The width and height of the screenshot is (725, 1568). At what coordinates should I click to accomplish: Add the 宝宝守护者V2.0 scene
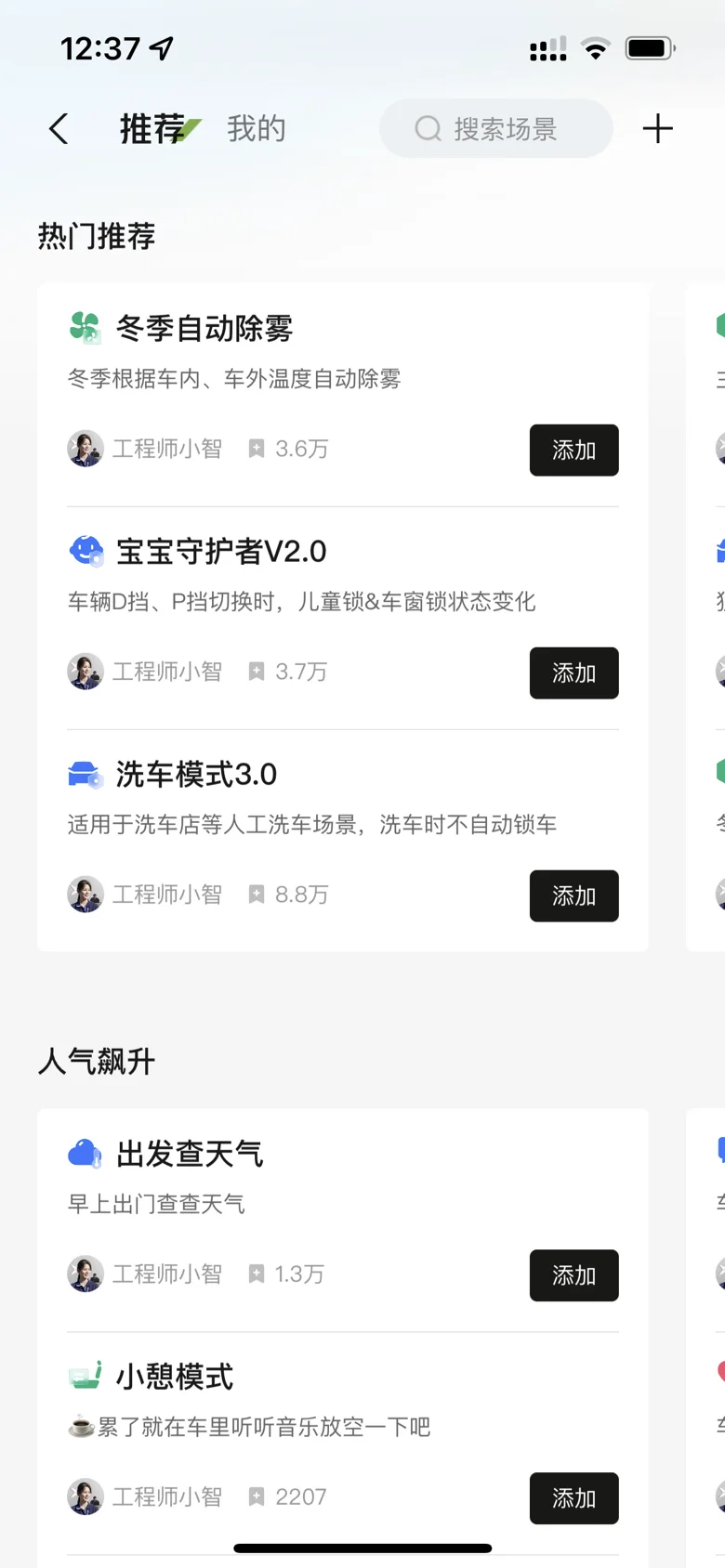coord(573,673)
